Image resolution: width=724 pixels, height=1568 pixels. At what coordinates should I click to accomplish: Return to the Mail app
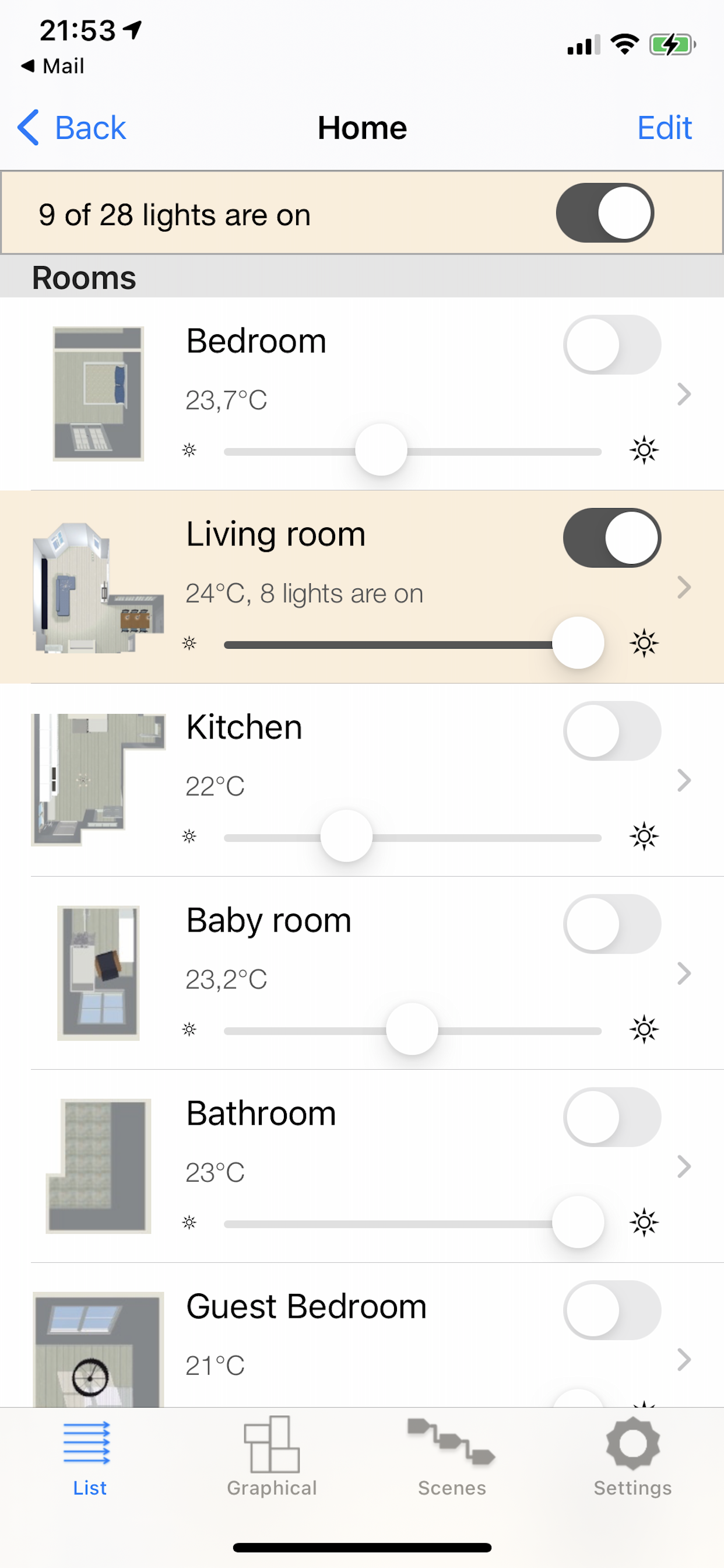53,66
